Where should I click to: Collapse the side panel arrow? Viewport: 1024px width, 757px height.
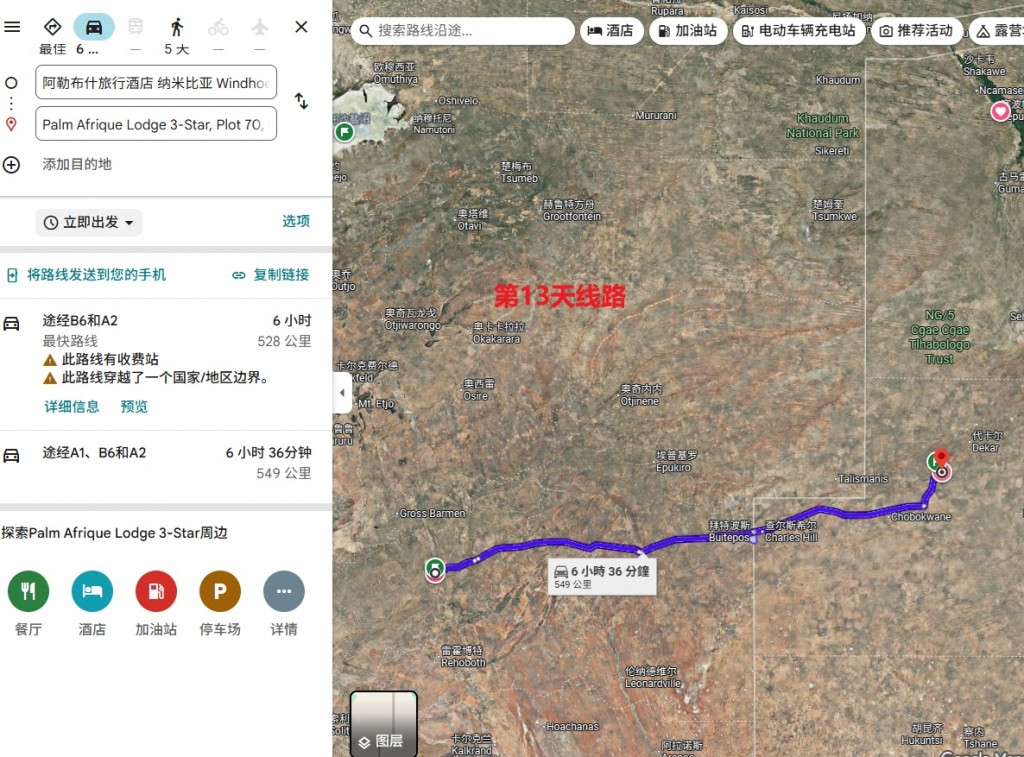point(342,392)
